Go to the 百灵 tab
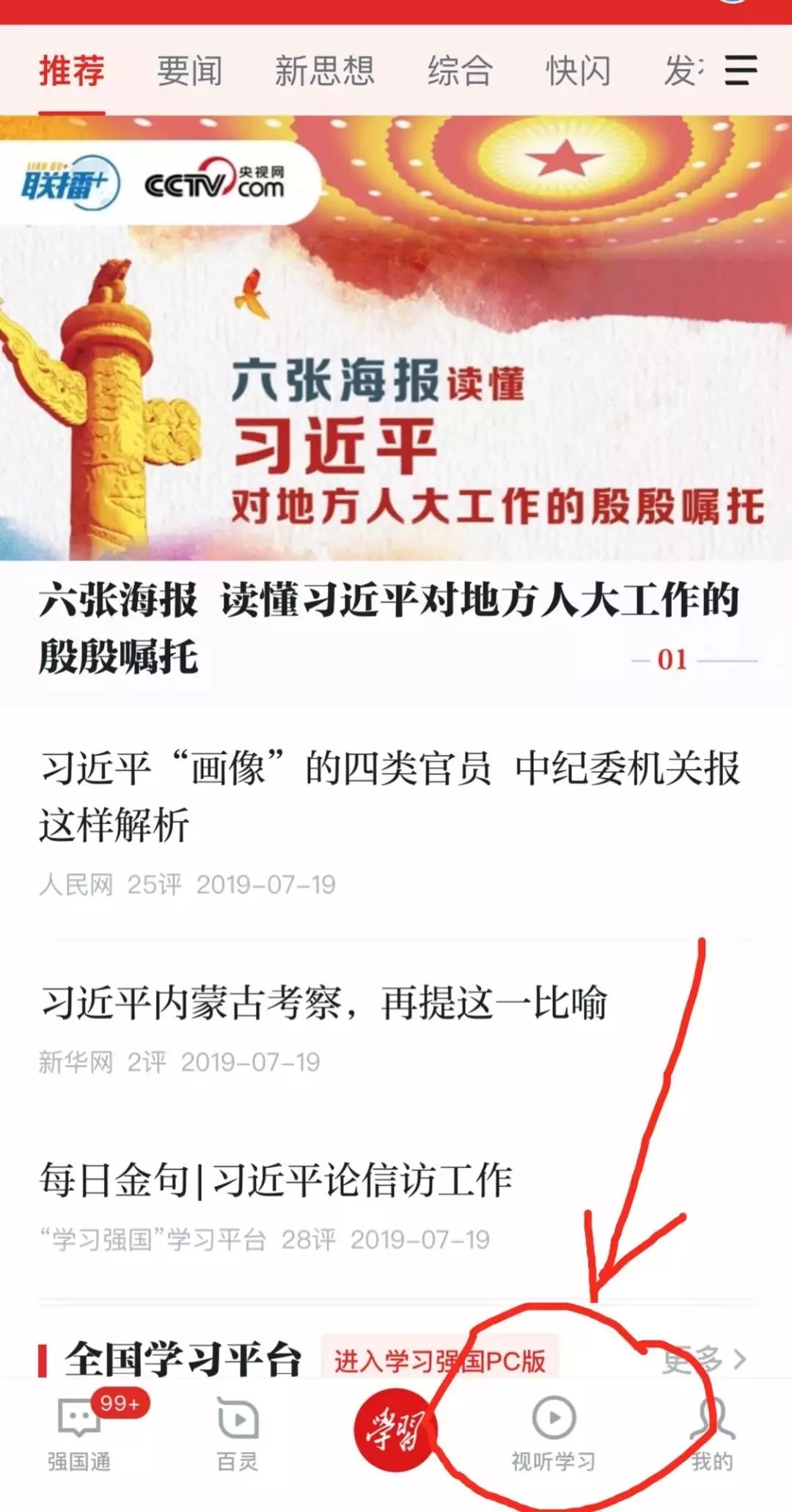 pos(238,1434)
